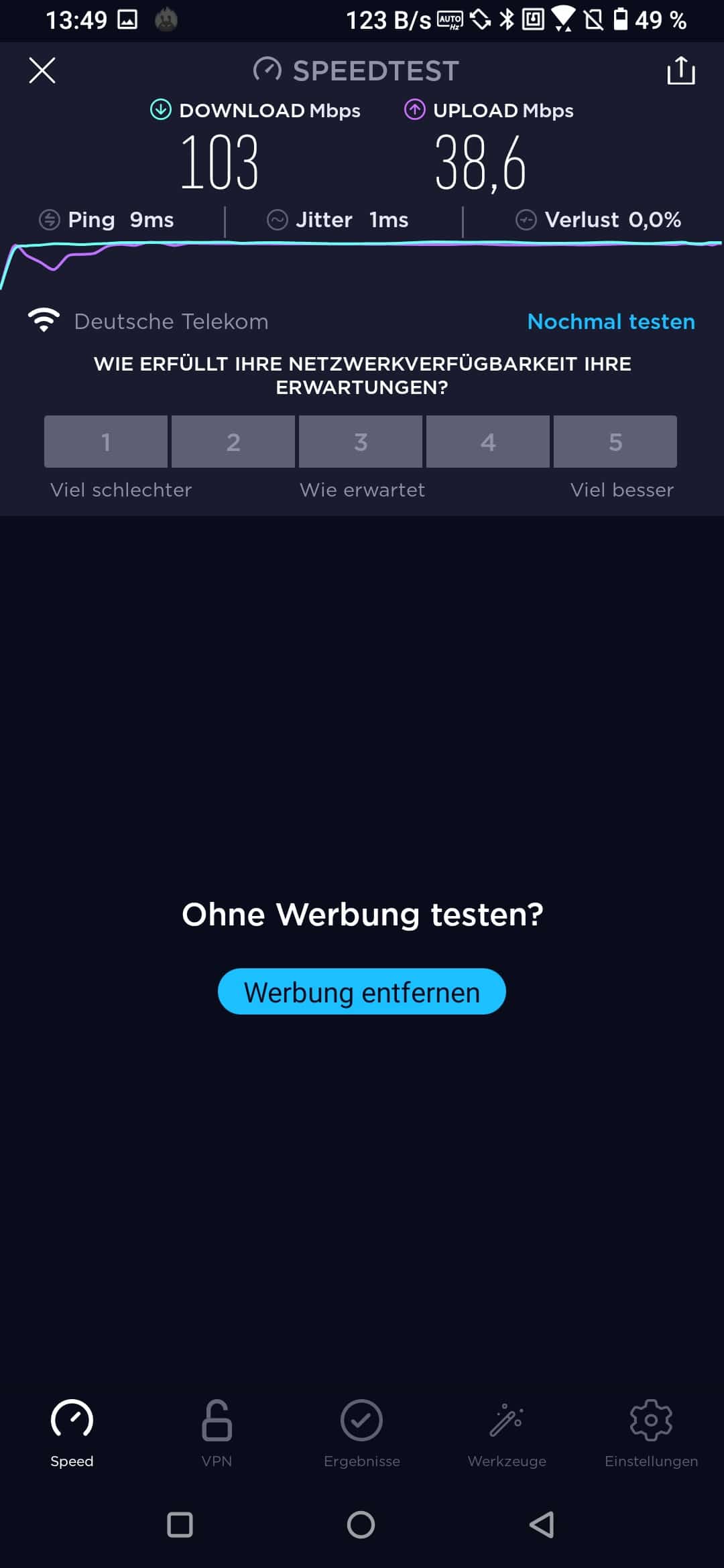Select rating 3 Wie erwartet
The image size is (724, 1568).
click(x=361, y=442)
